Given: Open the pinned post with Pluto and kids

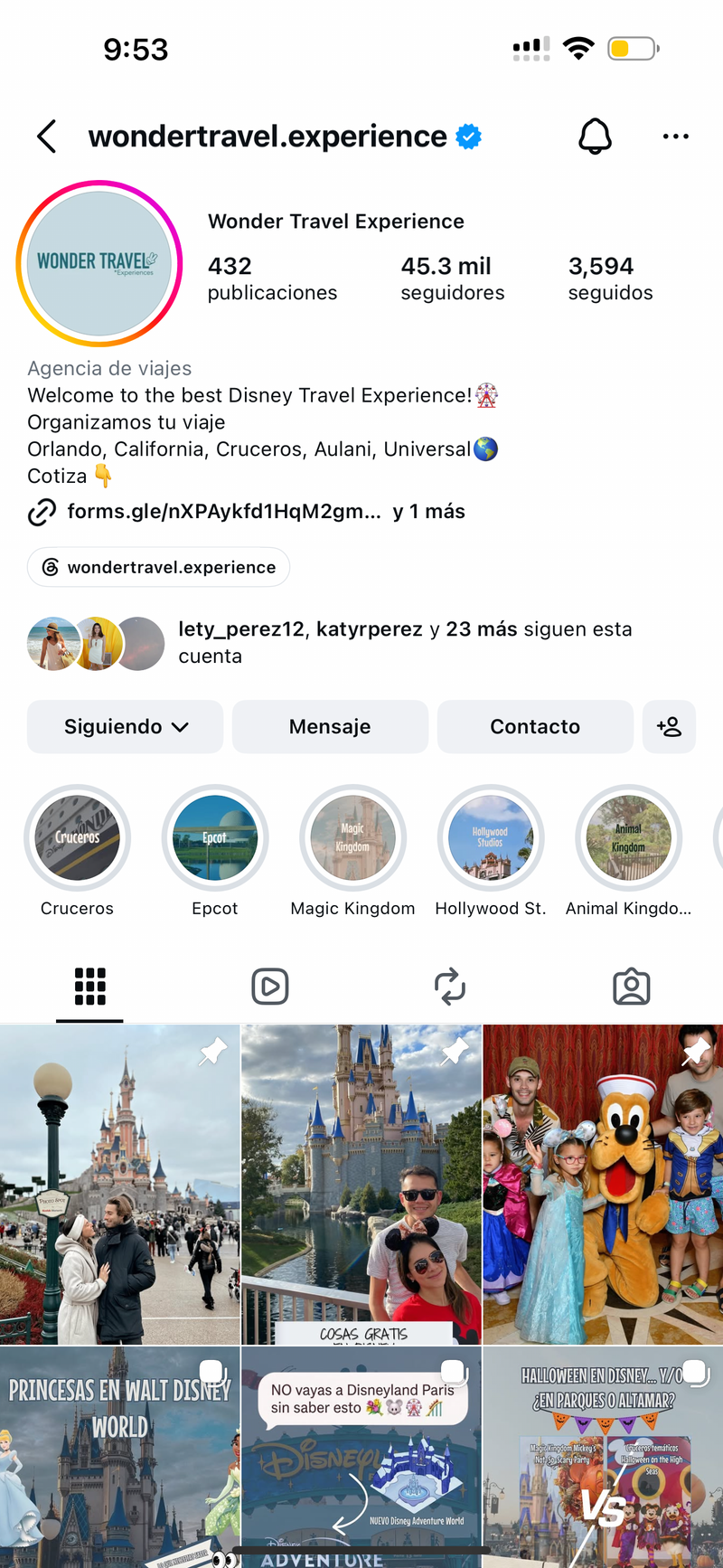Looking at the screenshot, I should tap(603, 1185).
